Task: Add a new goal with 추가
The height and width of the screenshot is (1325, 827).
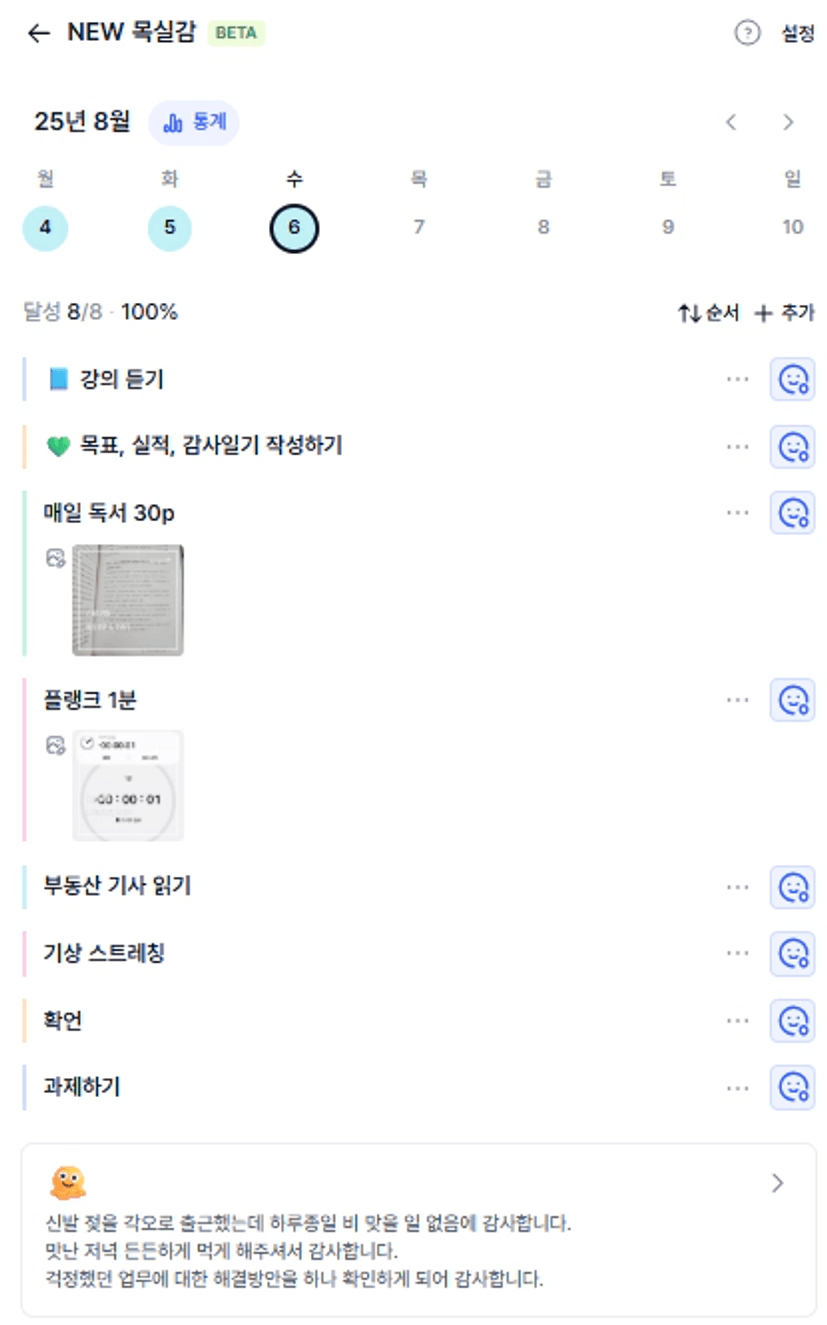Action: coord(784,313)
